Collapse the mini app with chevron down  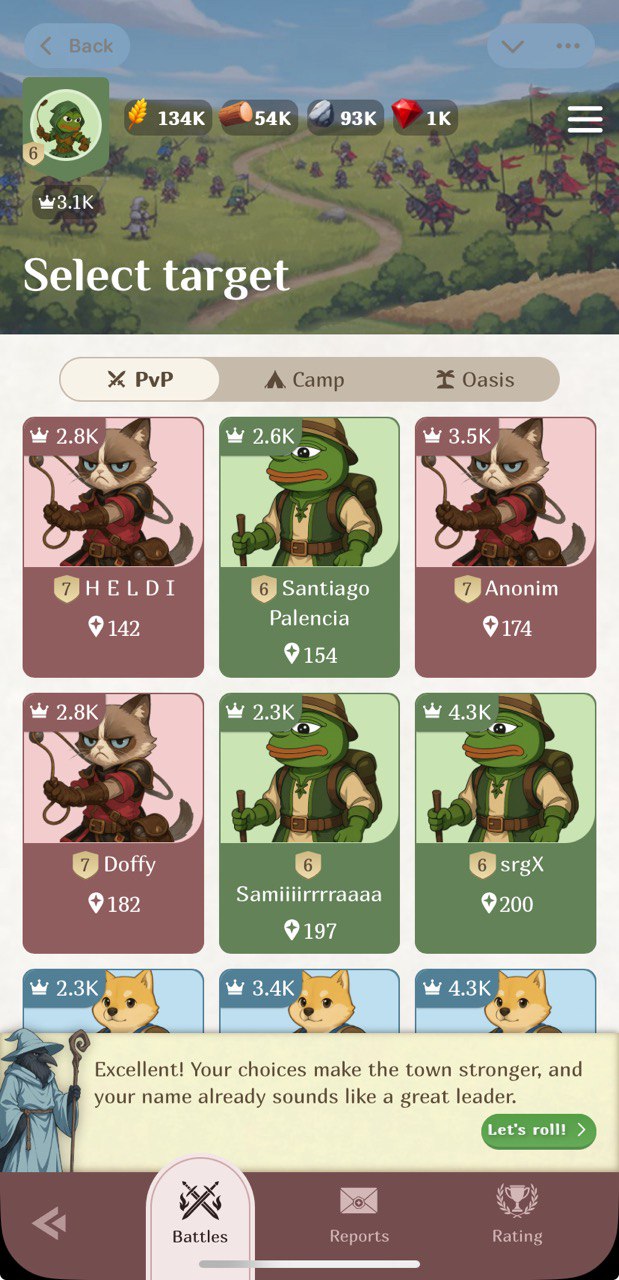click(513, 46)
